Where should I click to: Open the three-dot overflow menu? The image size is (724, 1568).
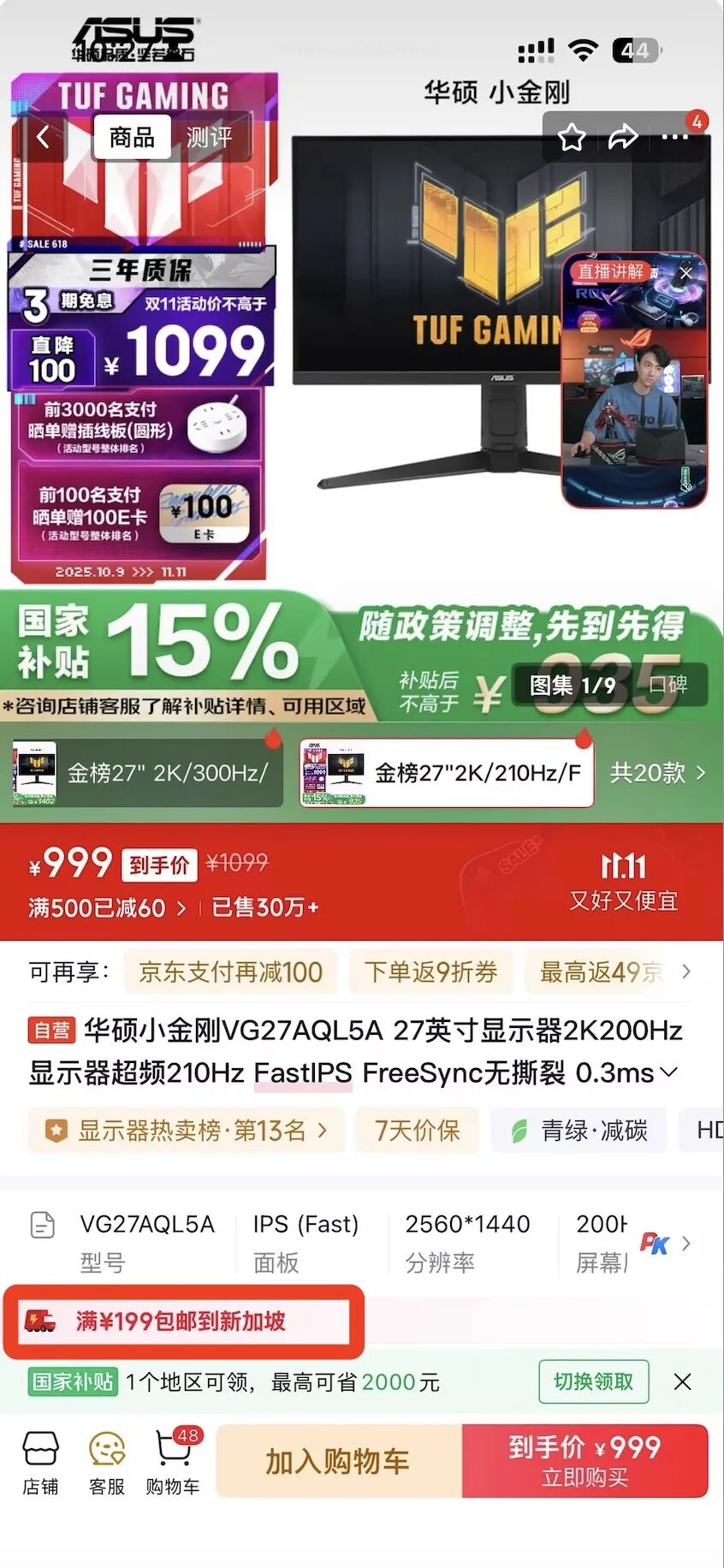pos(674,137)
